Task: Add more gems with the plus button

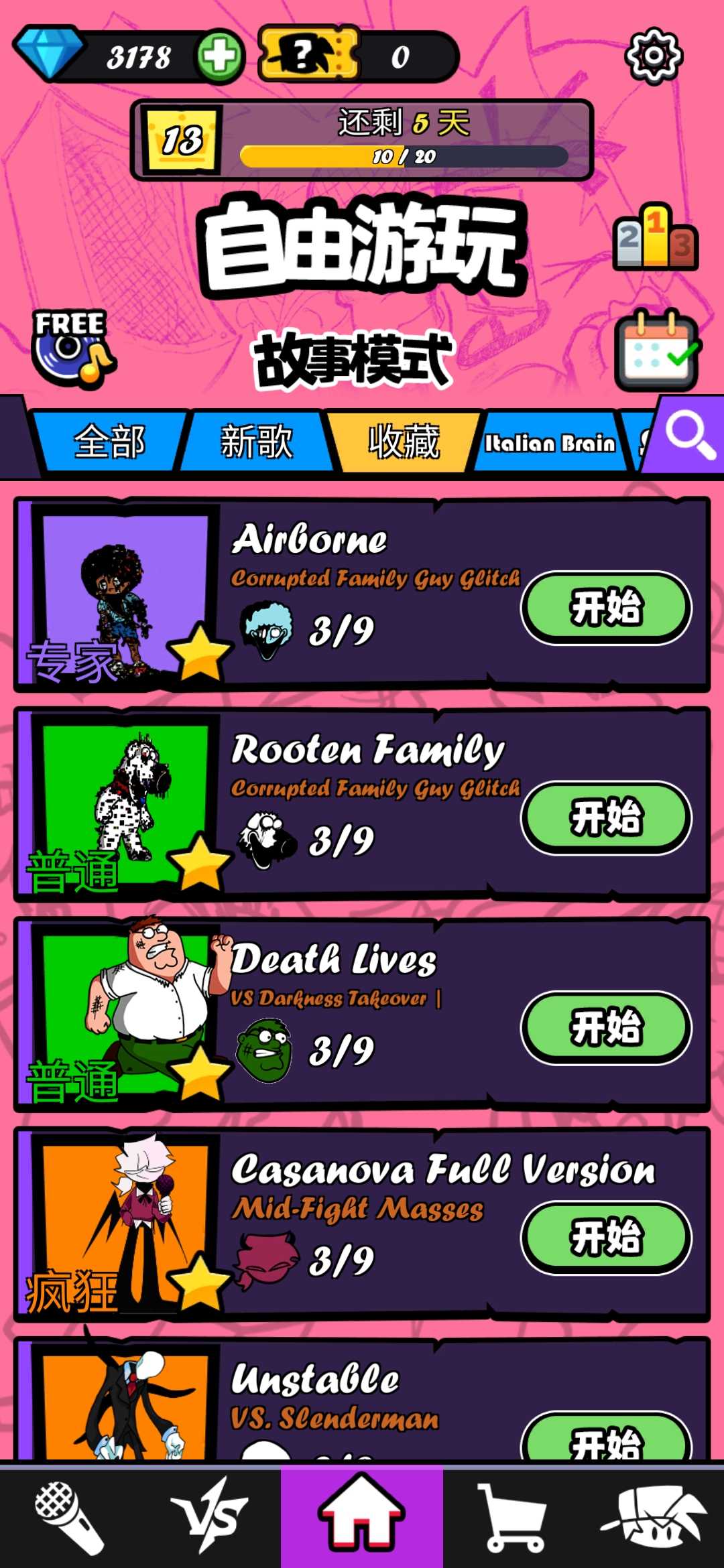Action: pos(219,56)
